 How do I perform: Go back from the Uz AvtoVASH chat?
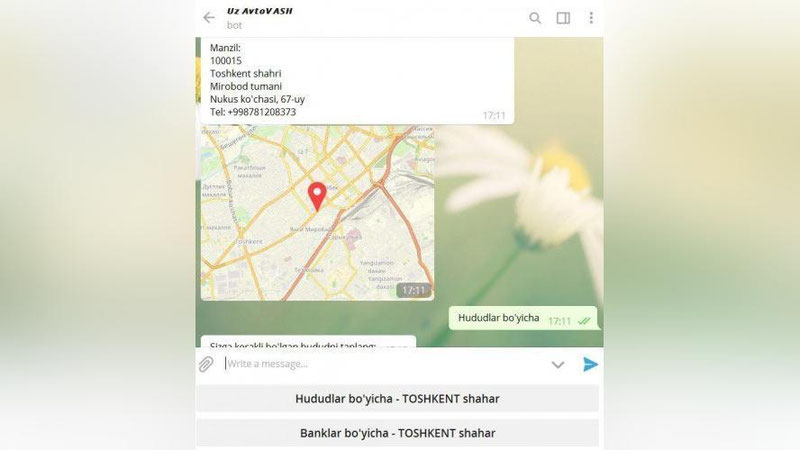208,17
